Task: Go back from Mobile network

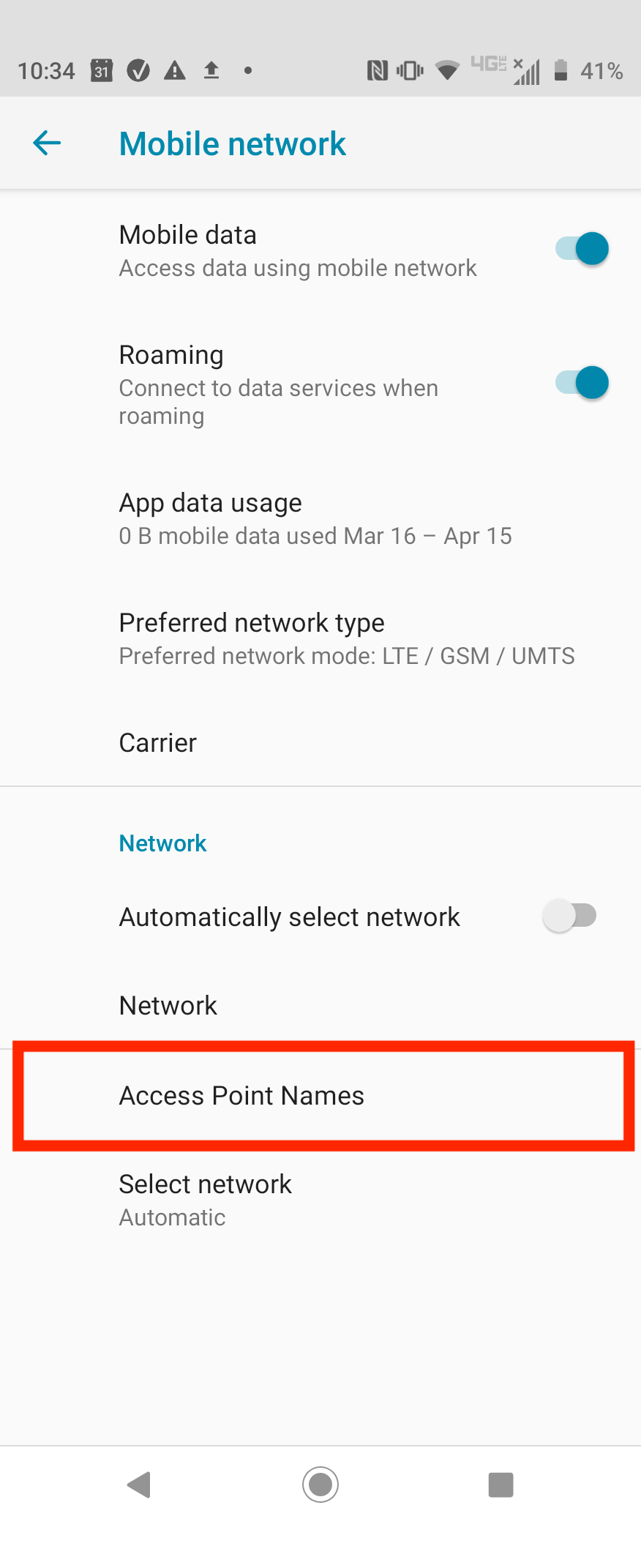Action: click(x=47, y=143)
